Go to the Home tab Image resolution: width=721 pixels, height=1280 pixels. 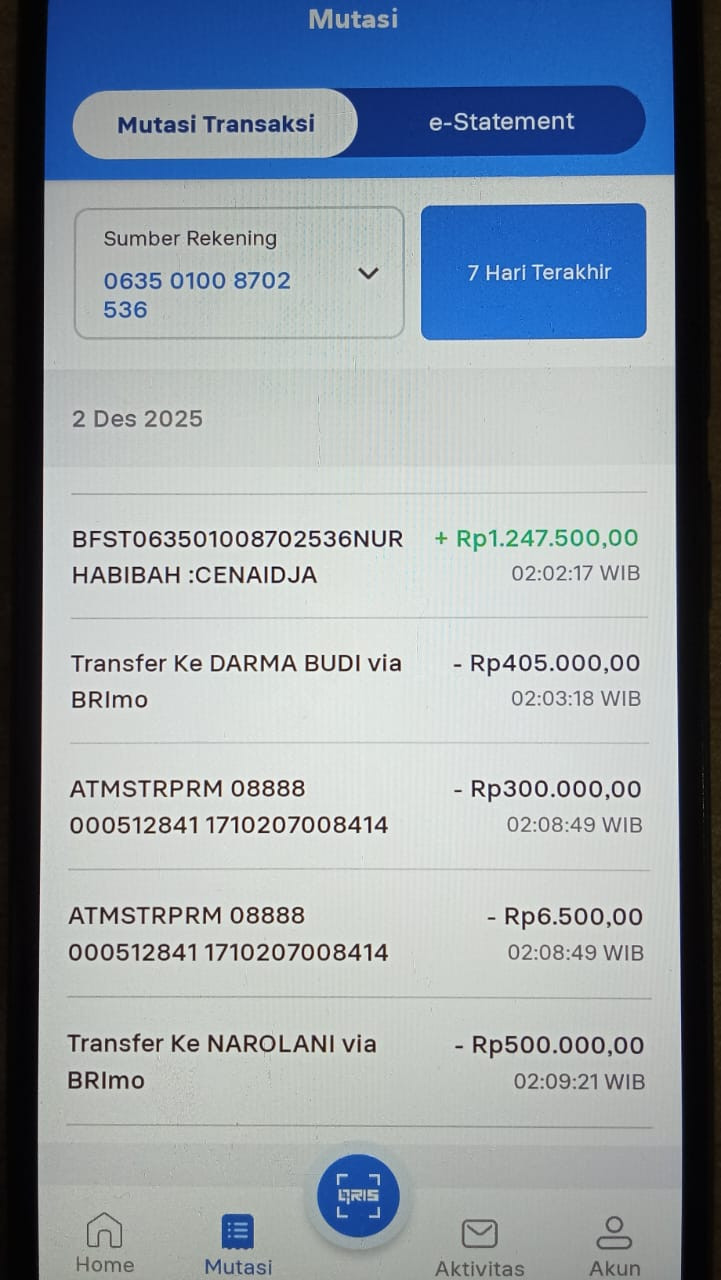[104, 1245]
